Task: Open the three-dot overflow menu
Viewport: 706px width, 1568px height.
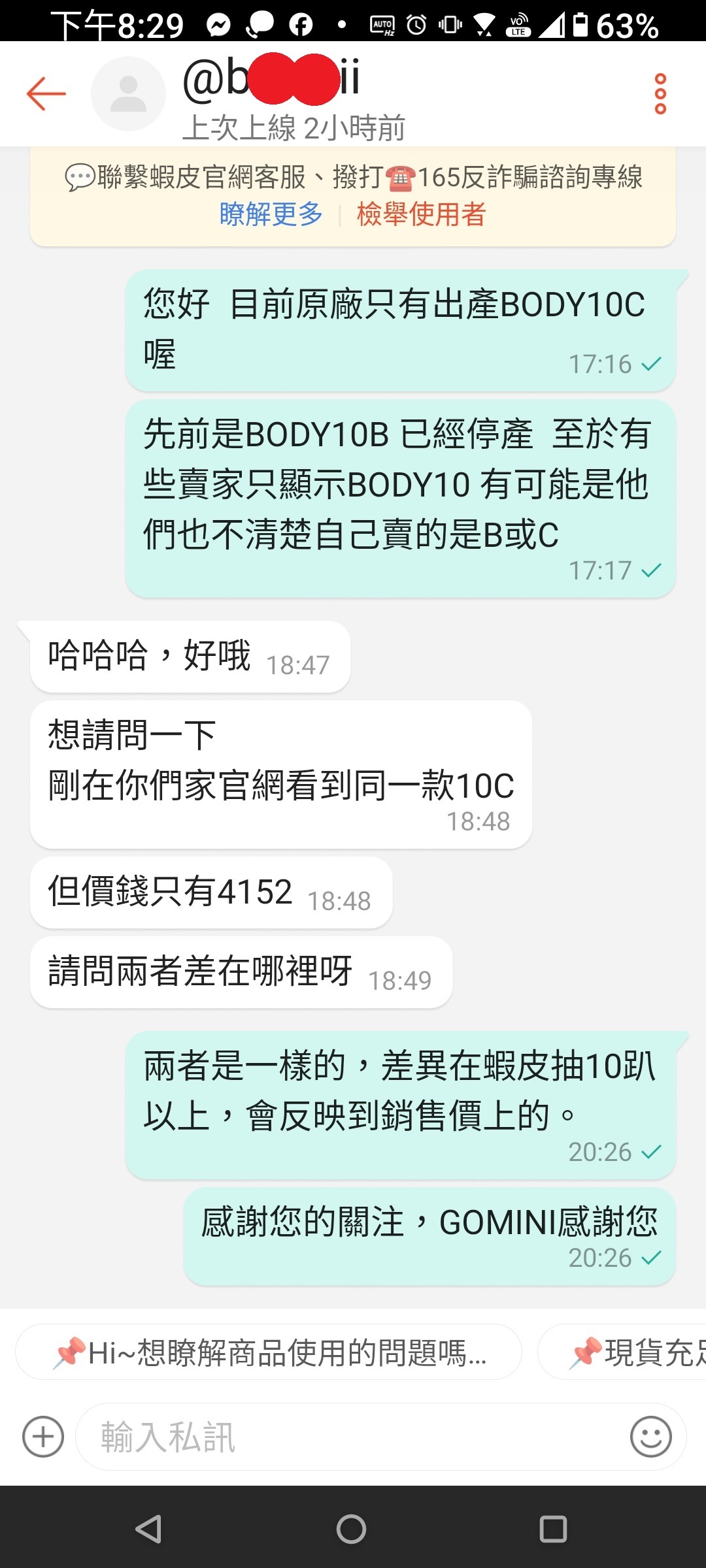Action: click(660, 93)
